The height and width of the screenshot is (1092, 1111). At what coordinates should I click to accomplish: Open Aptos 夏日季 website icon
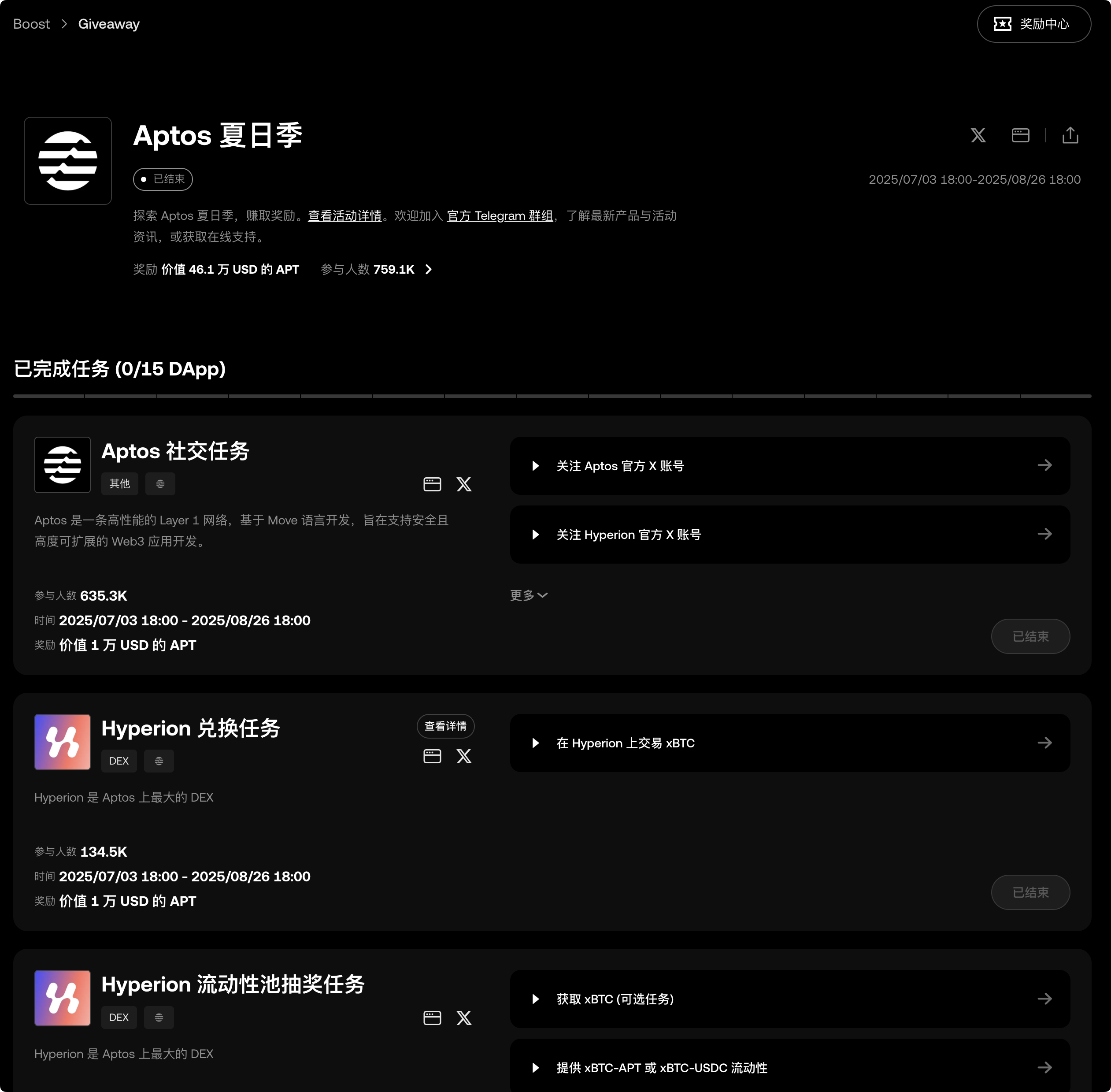tap(1020, 135)
